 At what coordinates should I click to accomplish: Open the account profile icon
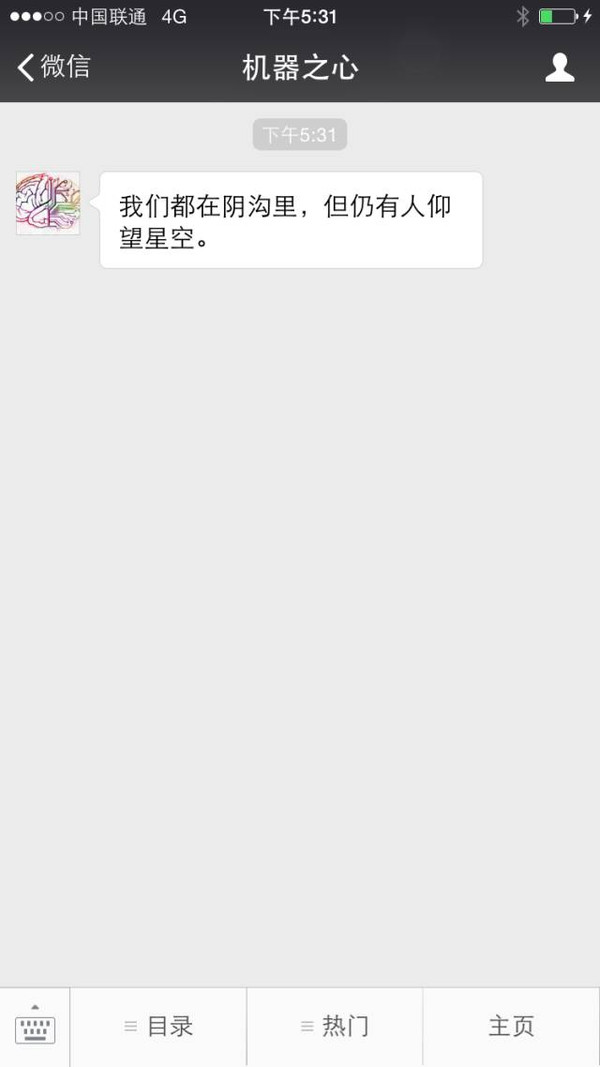(559, 67)
